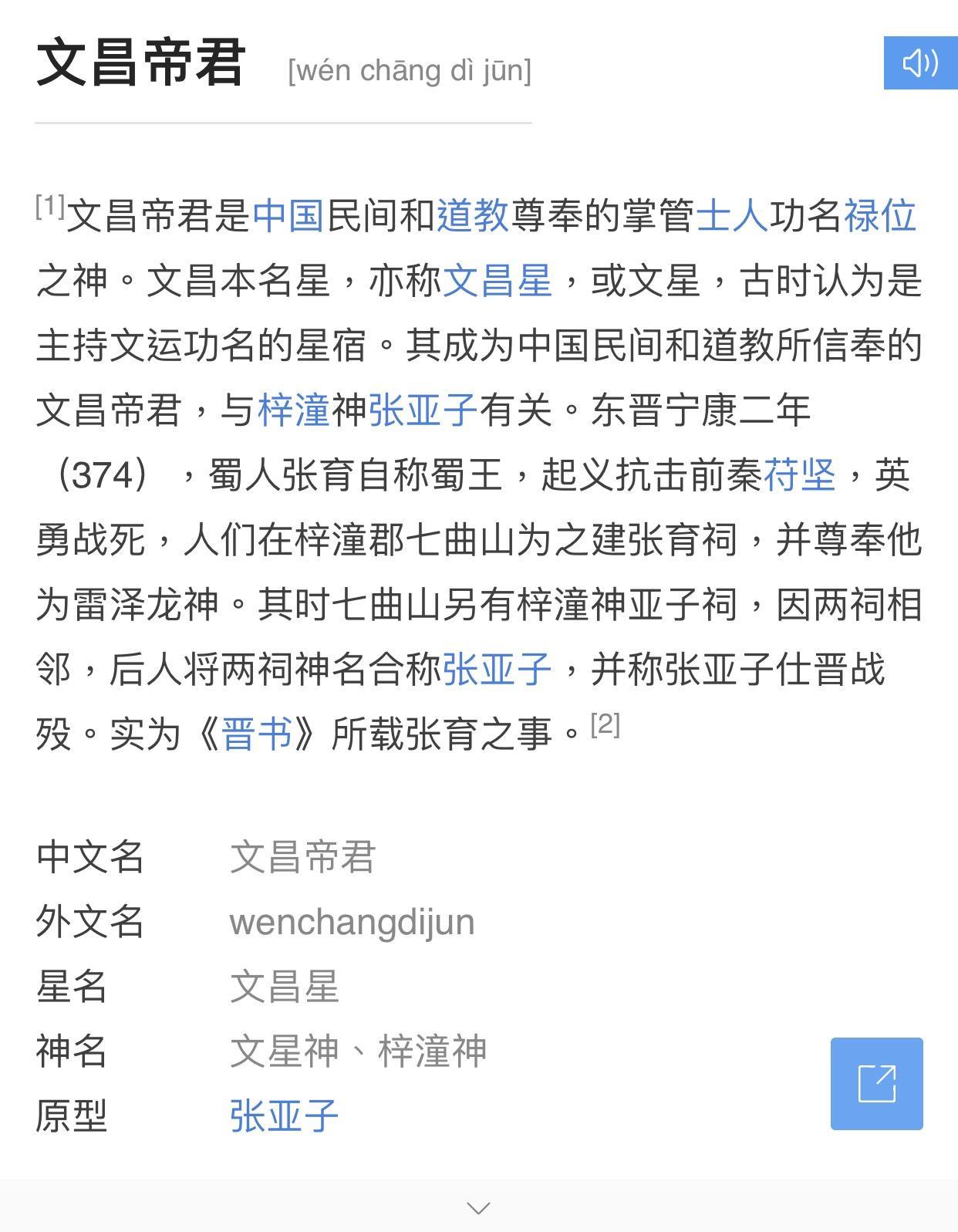View footnote reference [2]
This screenshot has width=958, height=1232.
tap(605, 724)
